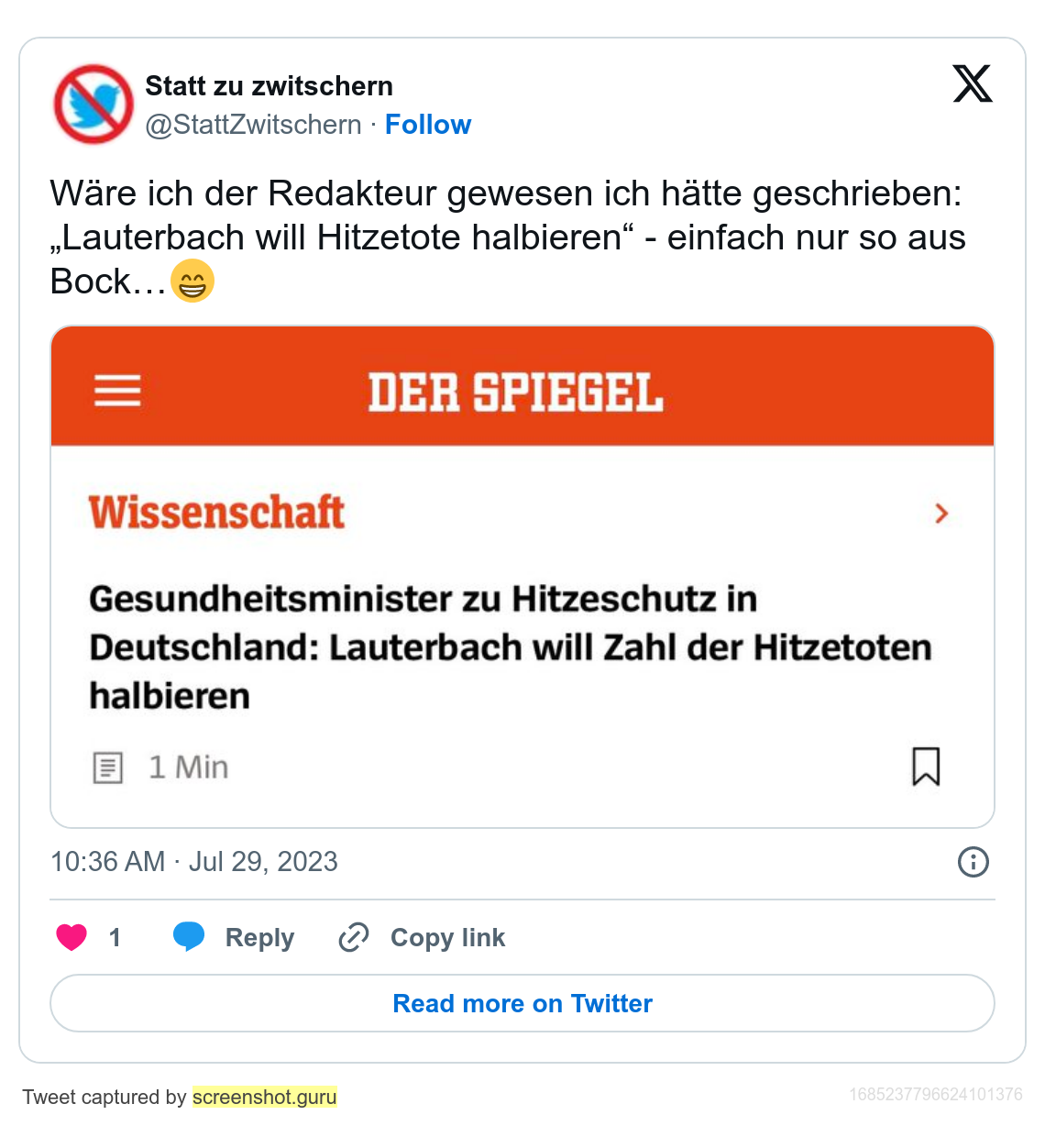The width and height of the screenshot is (1045, 1148).
Task: Open the tweet's timestamp 10:36 AM link
Action: coord(194,862)
